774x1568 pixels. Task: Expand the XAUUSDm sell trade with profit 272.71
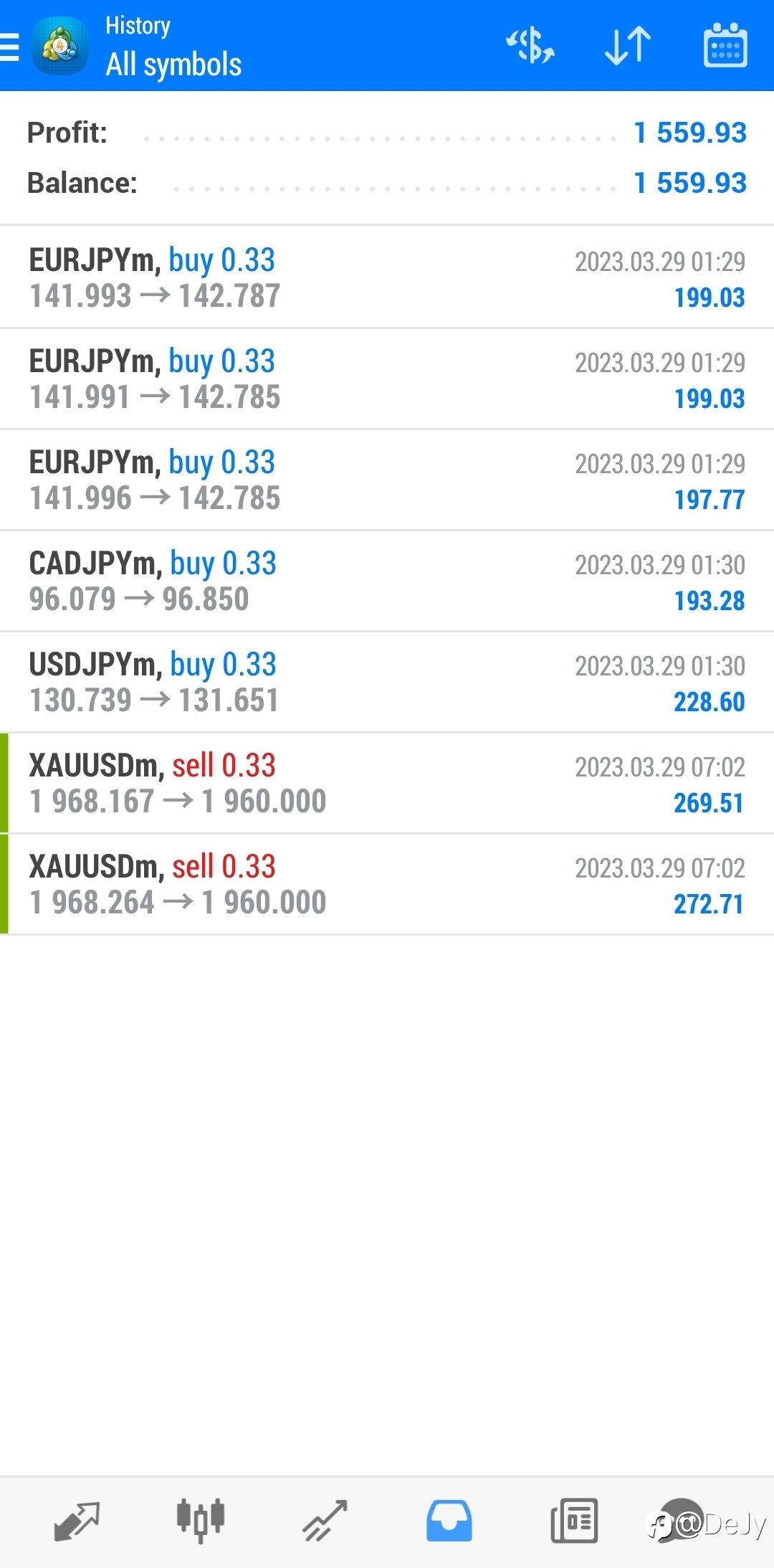[x=387, y=885]
